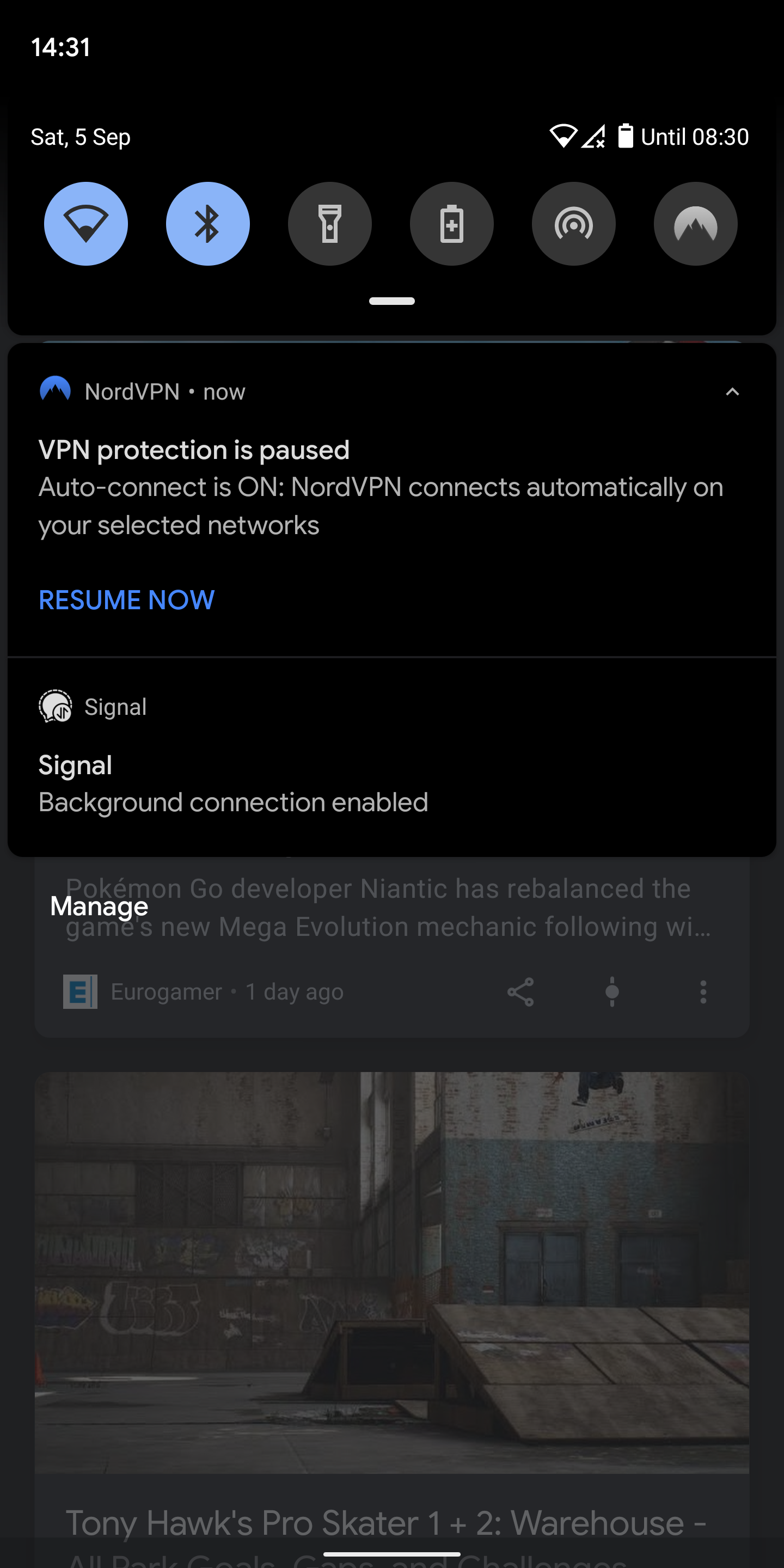
Task: Tap RESUME NOW to restore VPN protection
Action: [x=126, y=599]
